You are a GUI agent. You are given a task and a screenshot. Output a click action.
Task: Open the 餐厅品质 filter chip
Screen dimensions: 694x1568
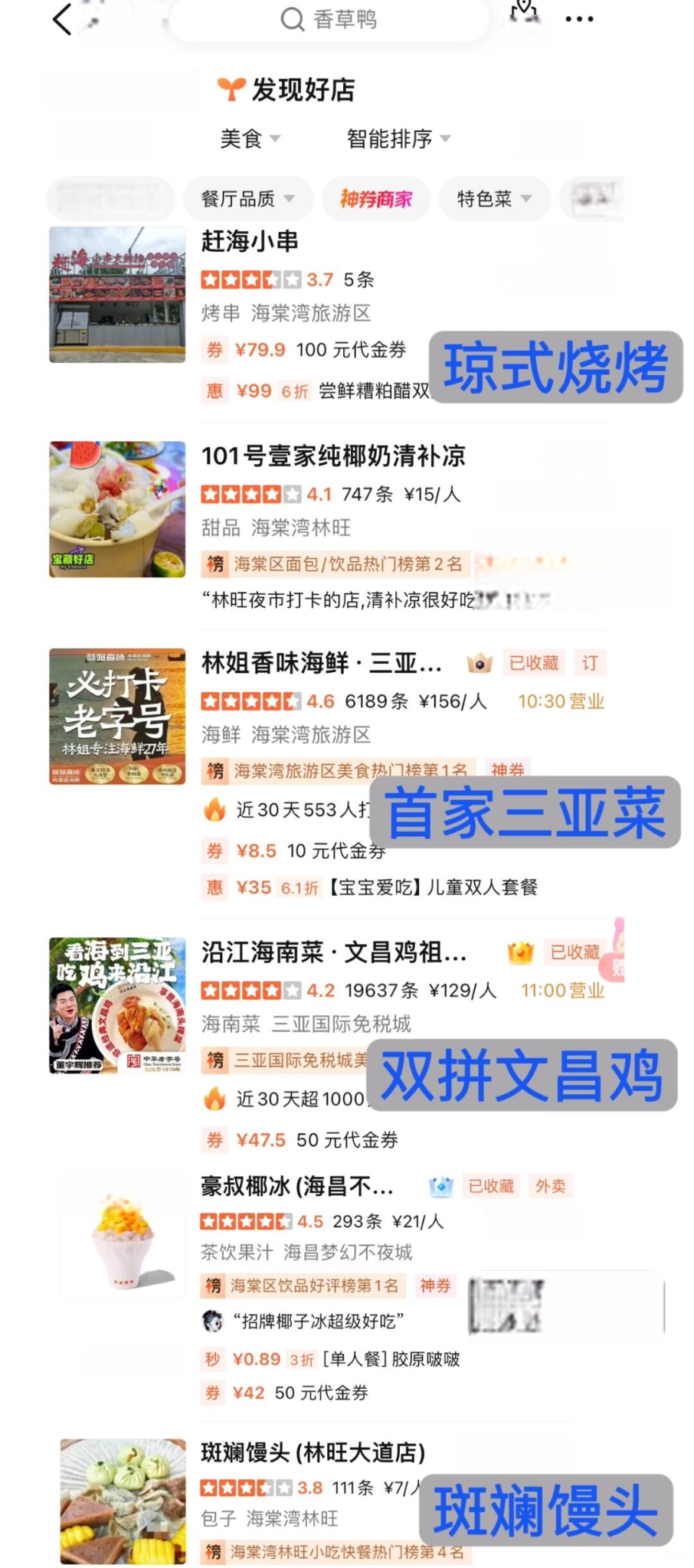click(247, 199)
